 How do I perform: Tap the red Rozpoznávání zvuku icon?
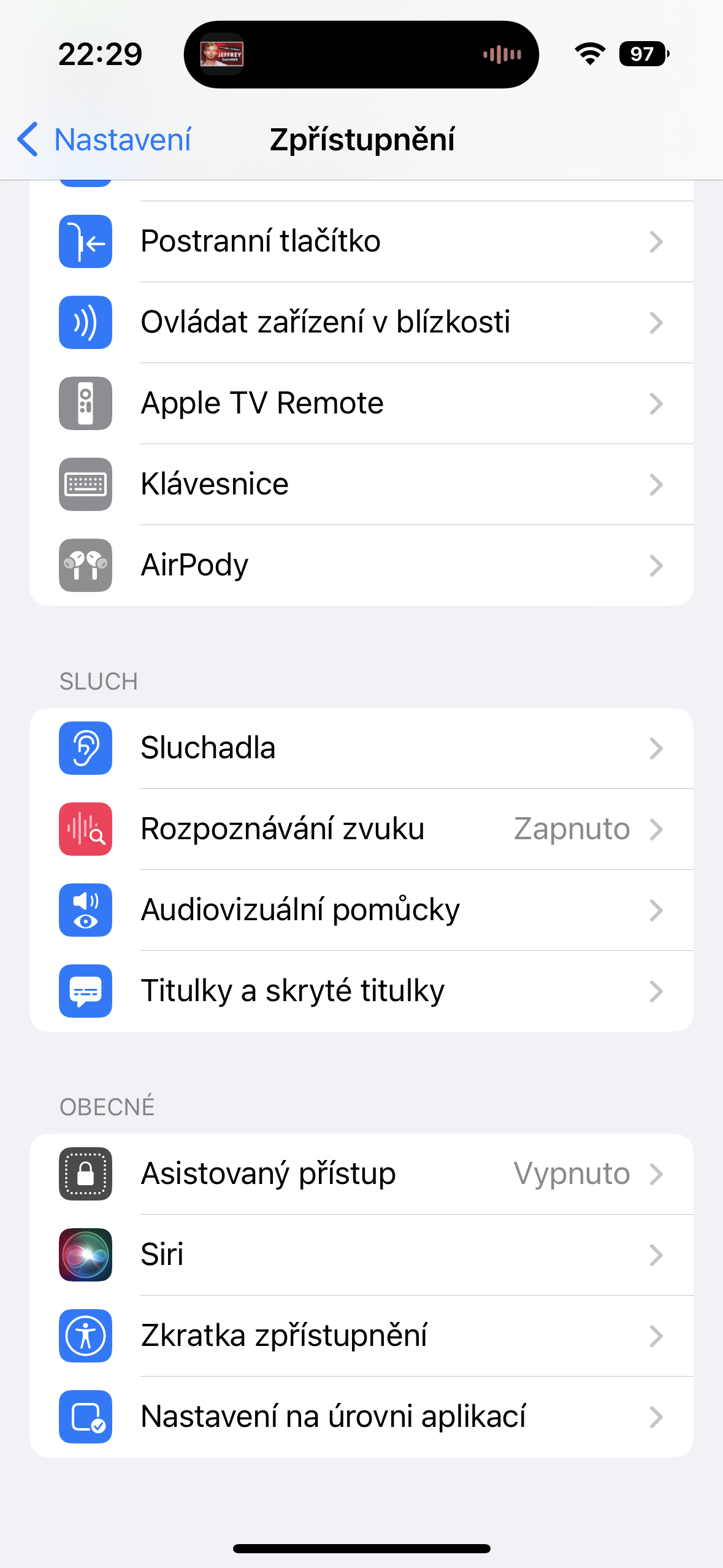tap(85, 829)
